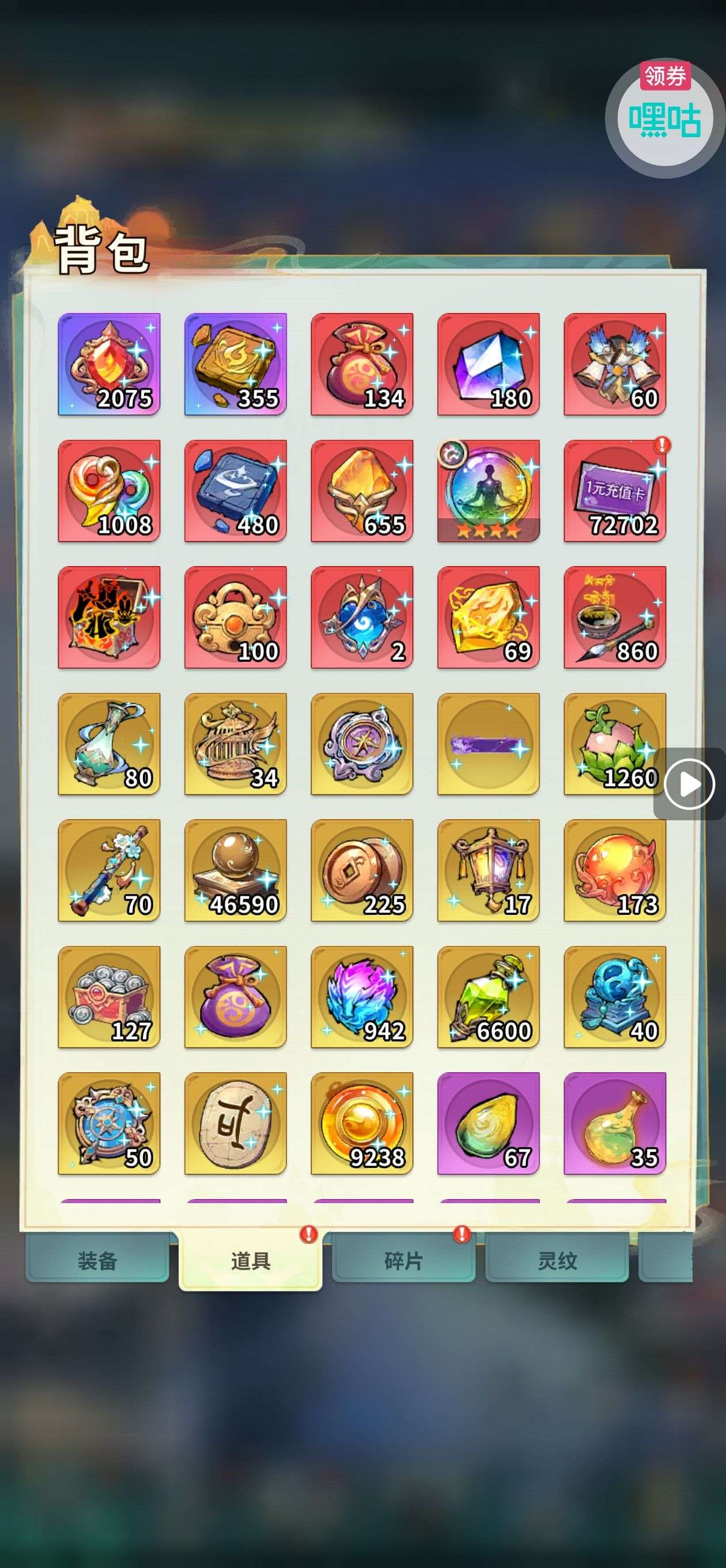Select the flame gem item with 2075

(109, 364)
